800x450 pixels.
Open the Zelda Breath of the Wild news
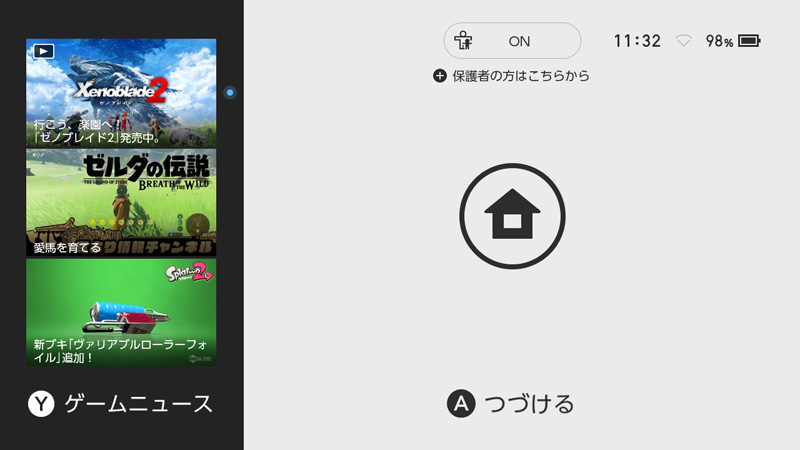click(121, 203)
